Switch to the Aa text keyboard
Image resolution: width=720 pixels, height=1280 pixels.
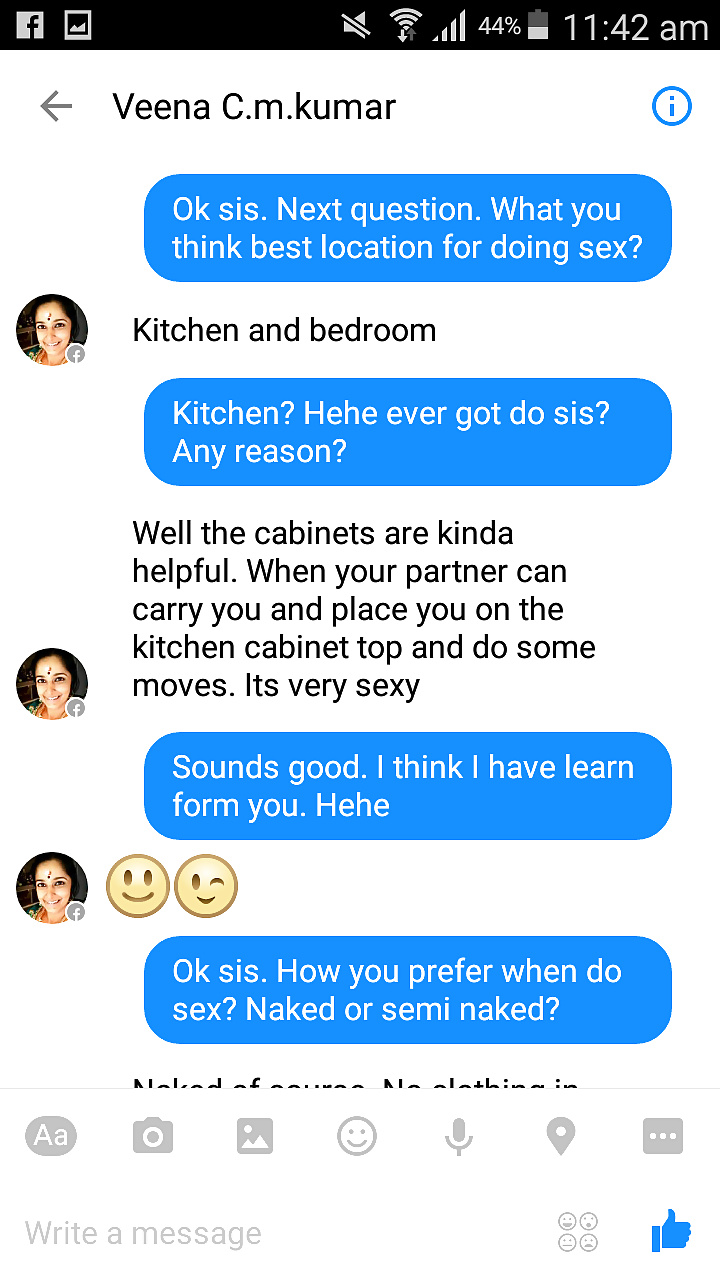51,1136
